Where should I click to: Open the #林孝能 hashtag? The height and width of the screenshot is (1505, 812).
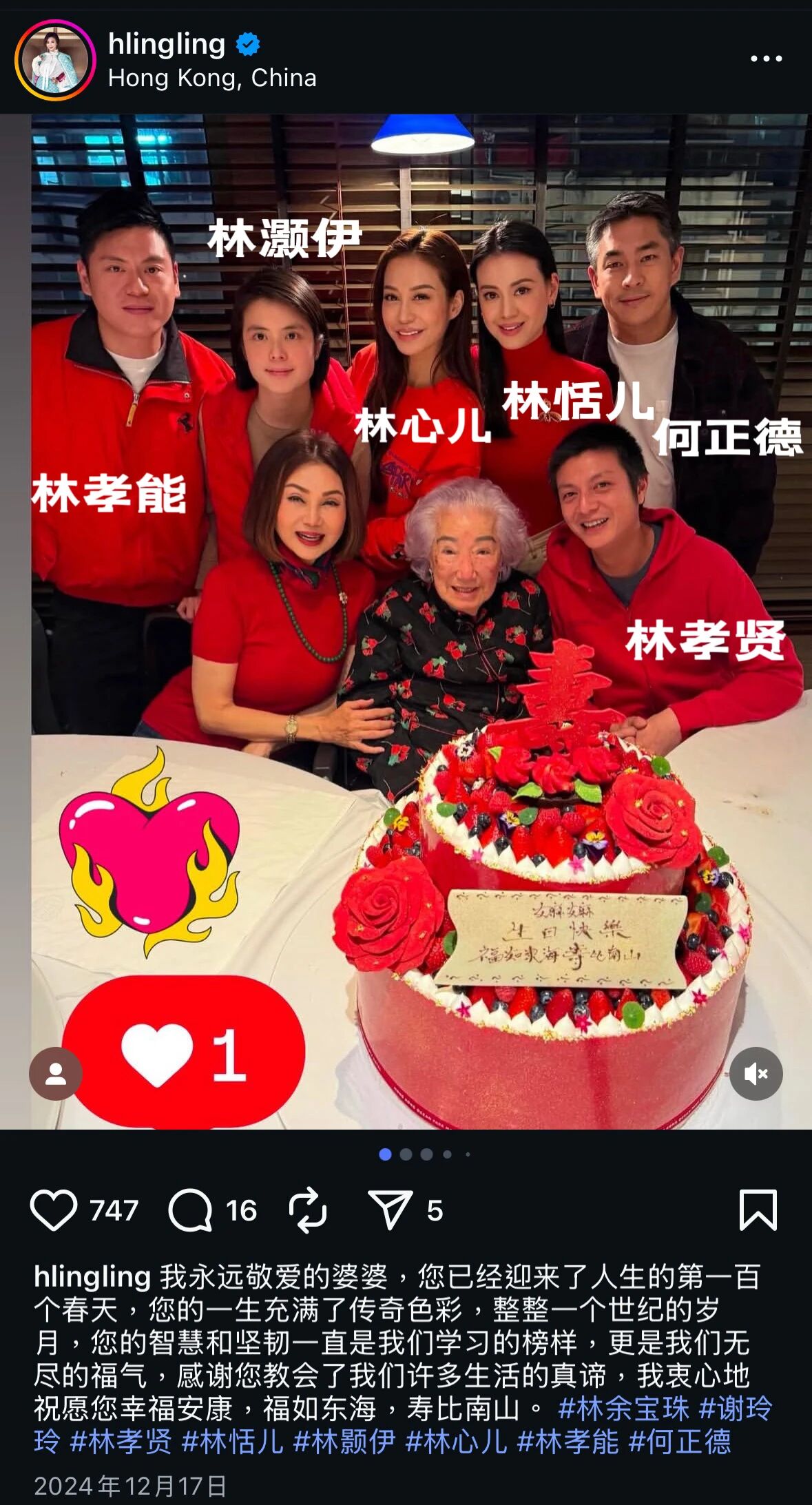[568, 1442]
